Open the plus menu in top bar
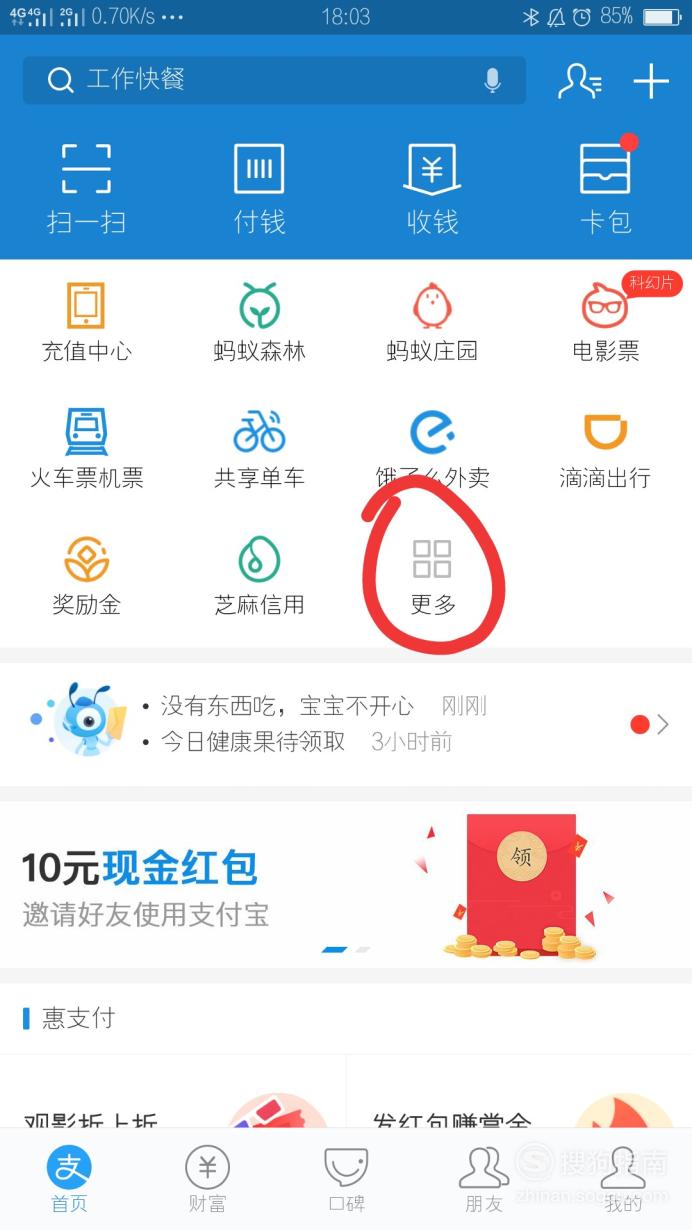 (x=651, y=81)
